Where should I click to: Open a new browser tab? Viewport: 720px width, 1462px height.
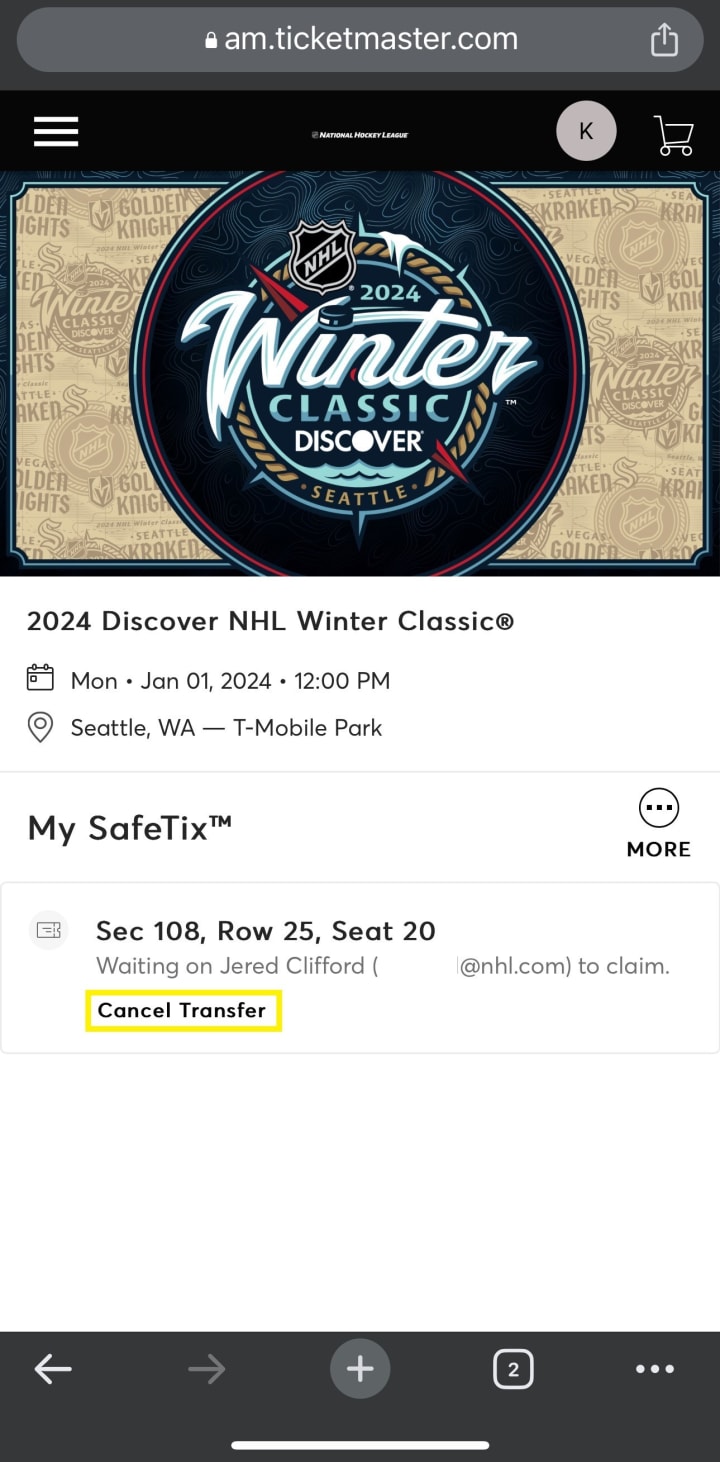(x=360, y=1369)
